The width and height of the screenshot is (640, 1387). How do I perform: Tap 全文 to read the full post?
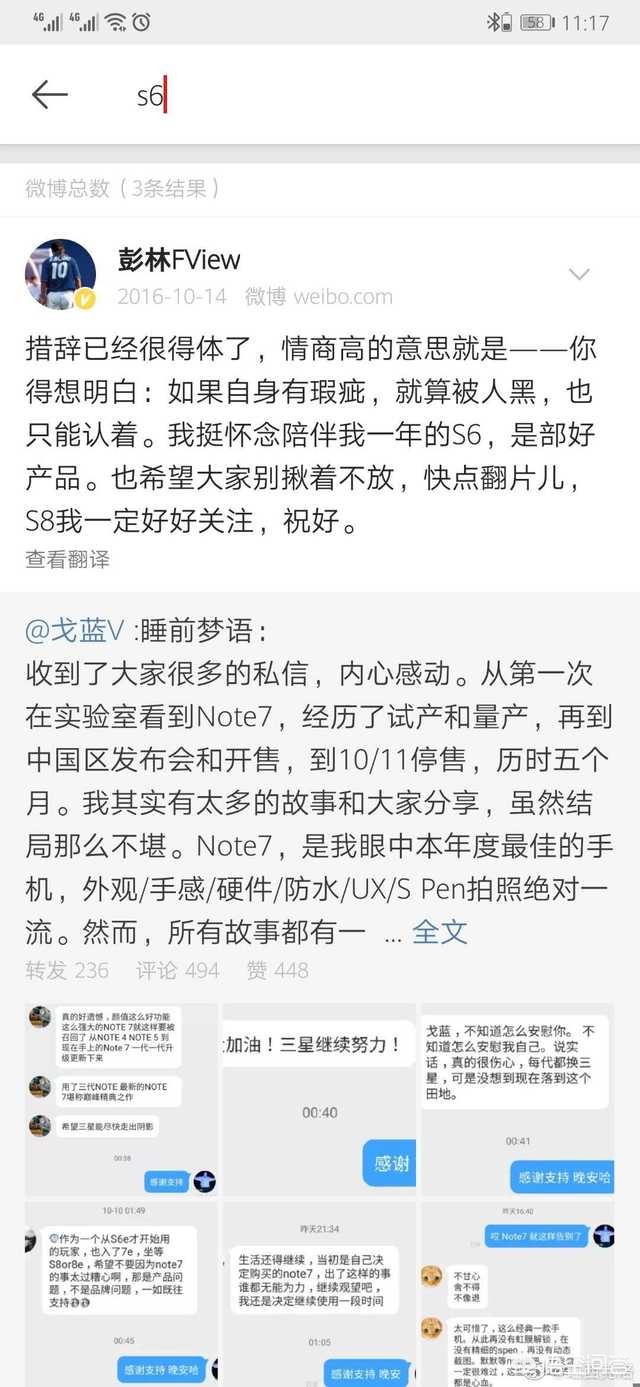(440, 932)
